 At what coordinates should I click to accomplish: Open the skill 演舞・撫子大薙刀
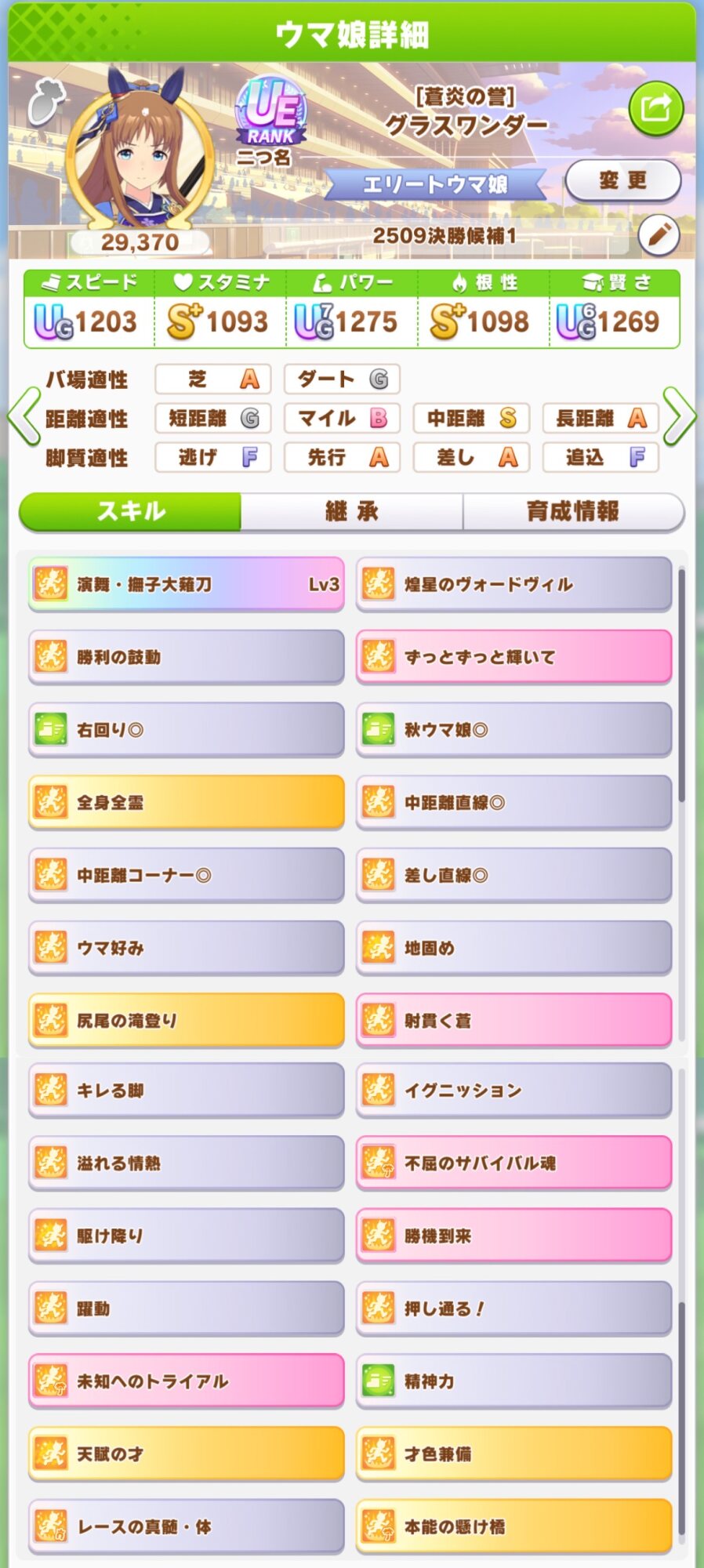point(186,584)
